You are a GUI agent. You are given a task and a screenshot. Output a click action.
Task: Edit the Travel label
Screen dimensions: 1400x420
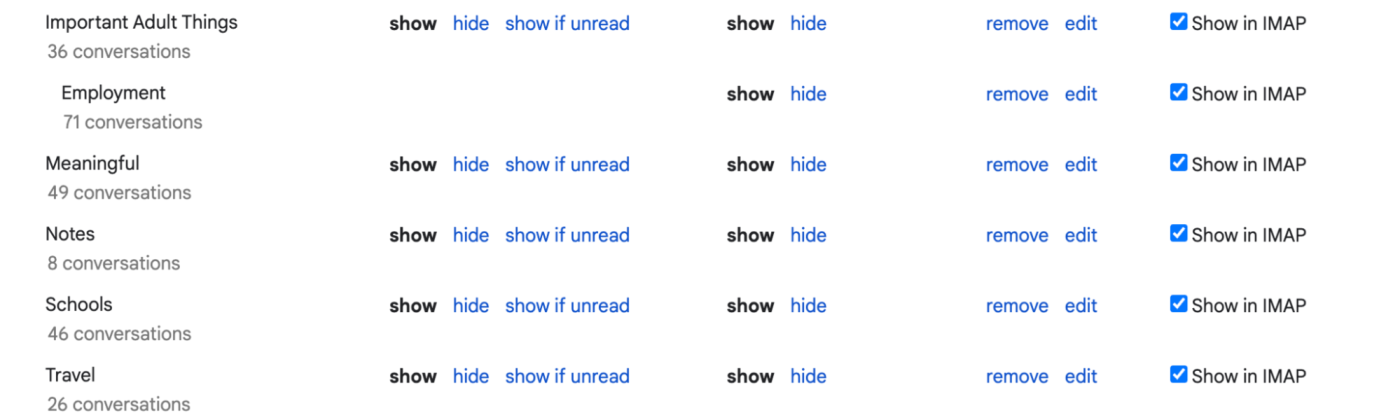[1080, 377]
